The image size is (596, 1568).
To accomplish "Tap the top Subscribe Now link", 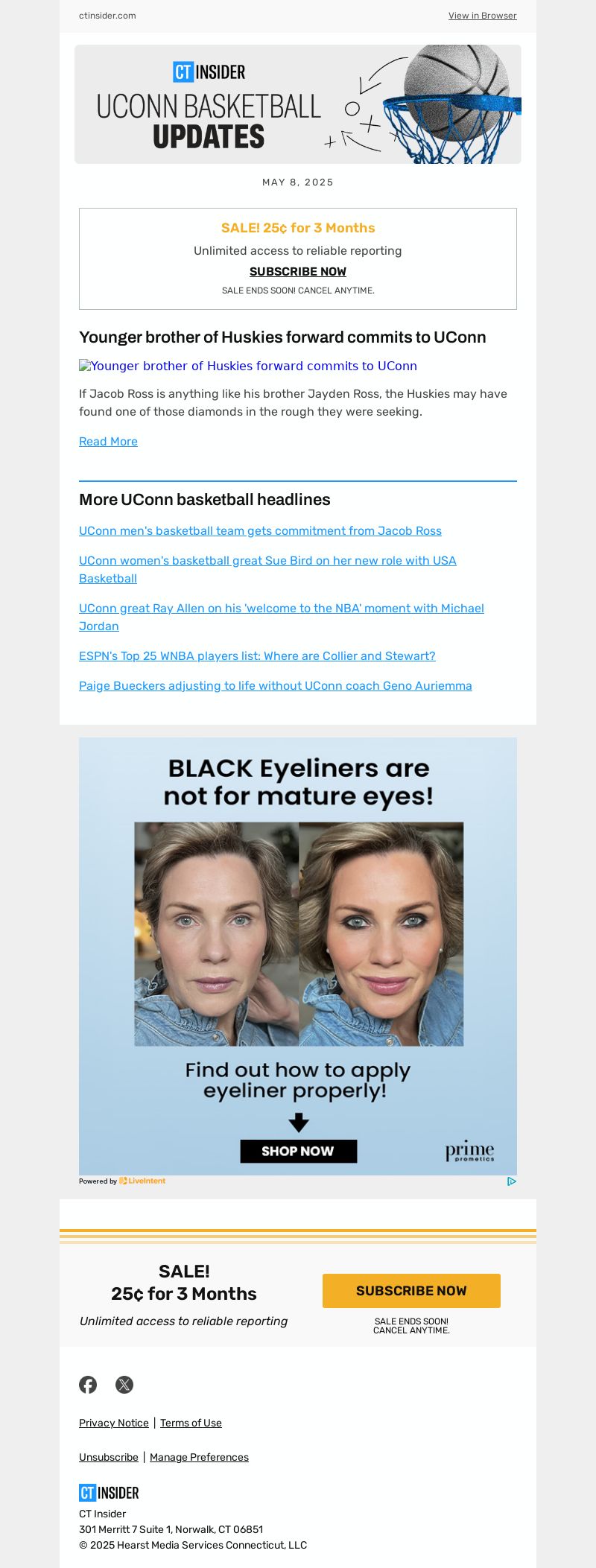I will tap(297, 272).
